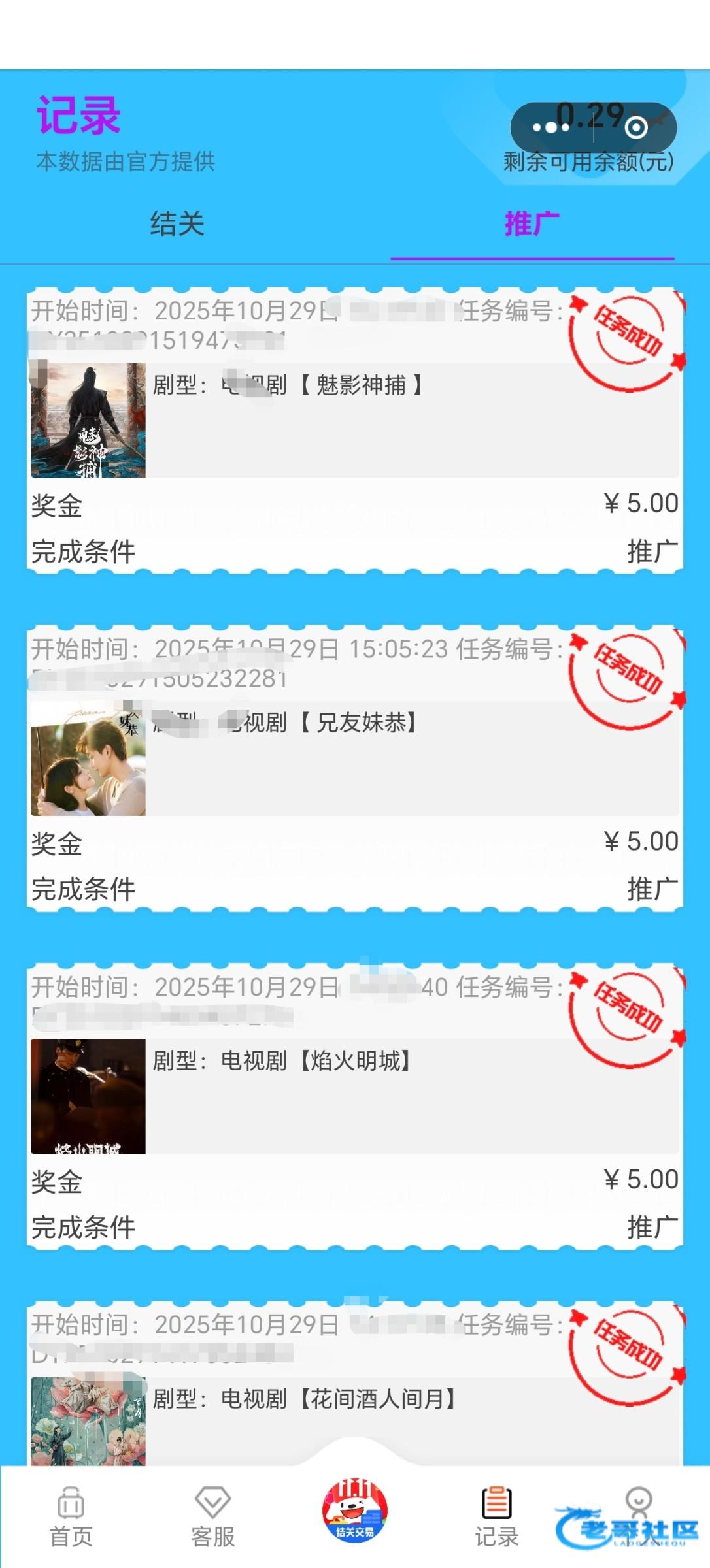Screen dimensions: 710x1568
Task: Select the 推广 tab
Action: (x=532, y=224)
